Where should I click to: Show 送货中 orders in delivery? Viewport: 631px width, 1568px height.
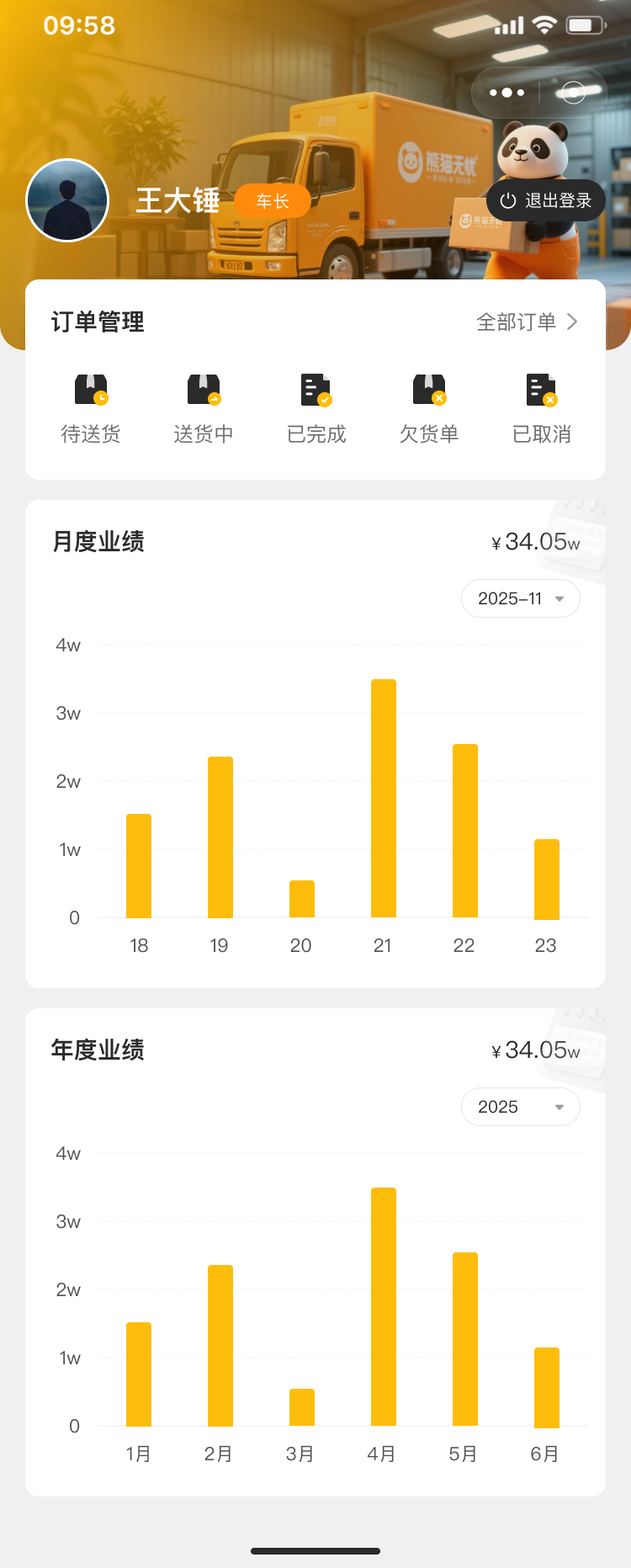point(204,409)
